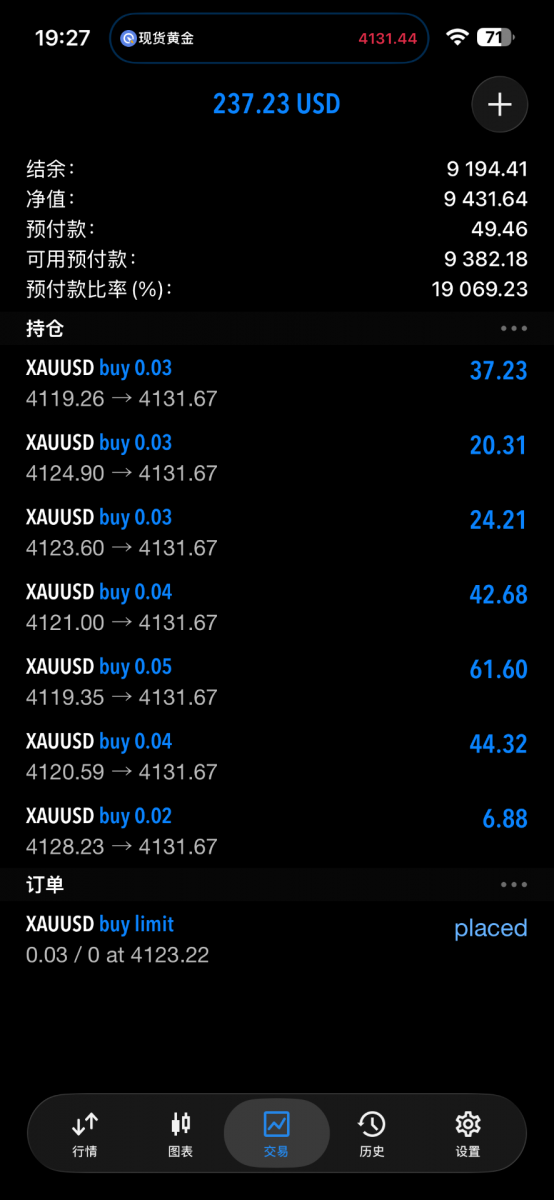Tap the plus button for a new order

point(499,104)
